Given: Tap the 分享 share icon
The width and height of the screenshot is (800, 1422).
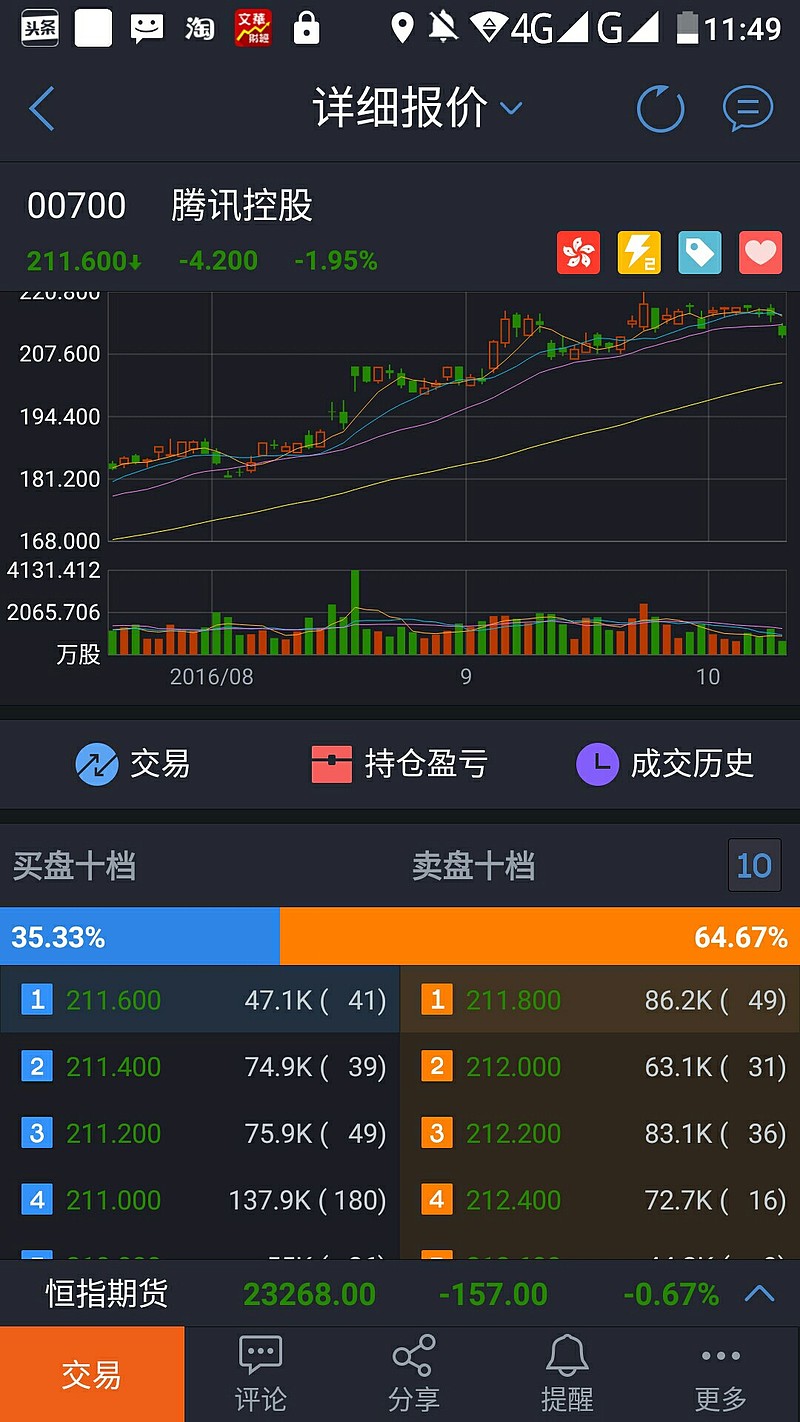Looking at the screenshot, I should [413, 1357].
